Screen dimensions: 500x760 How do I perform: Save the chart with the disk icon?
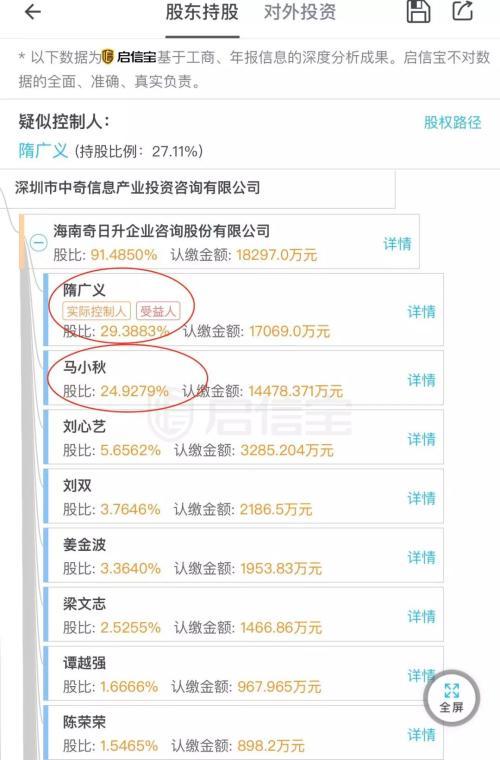pos(418,11)
